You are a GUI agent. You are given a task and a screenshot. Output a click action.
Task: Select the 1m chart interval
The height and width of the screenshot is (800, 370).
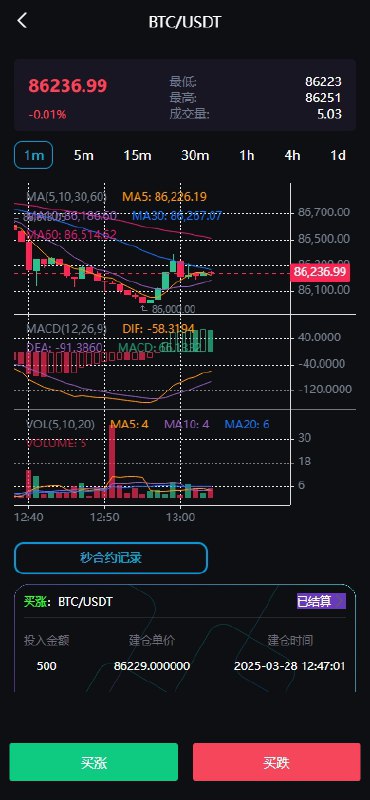(34, 155)
